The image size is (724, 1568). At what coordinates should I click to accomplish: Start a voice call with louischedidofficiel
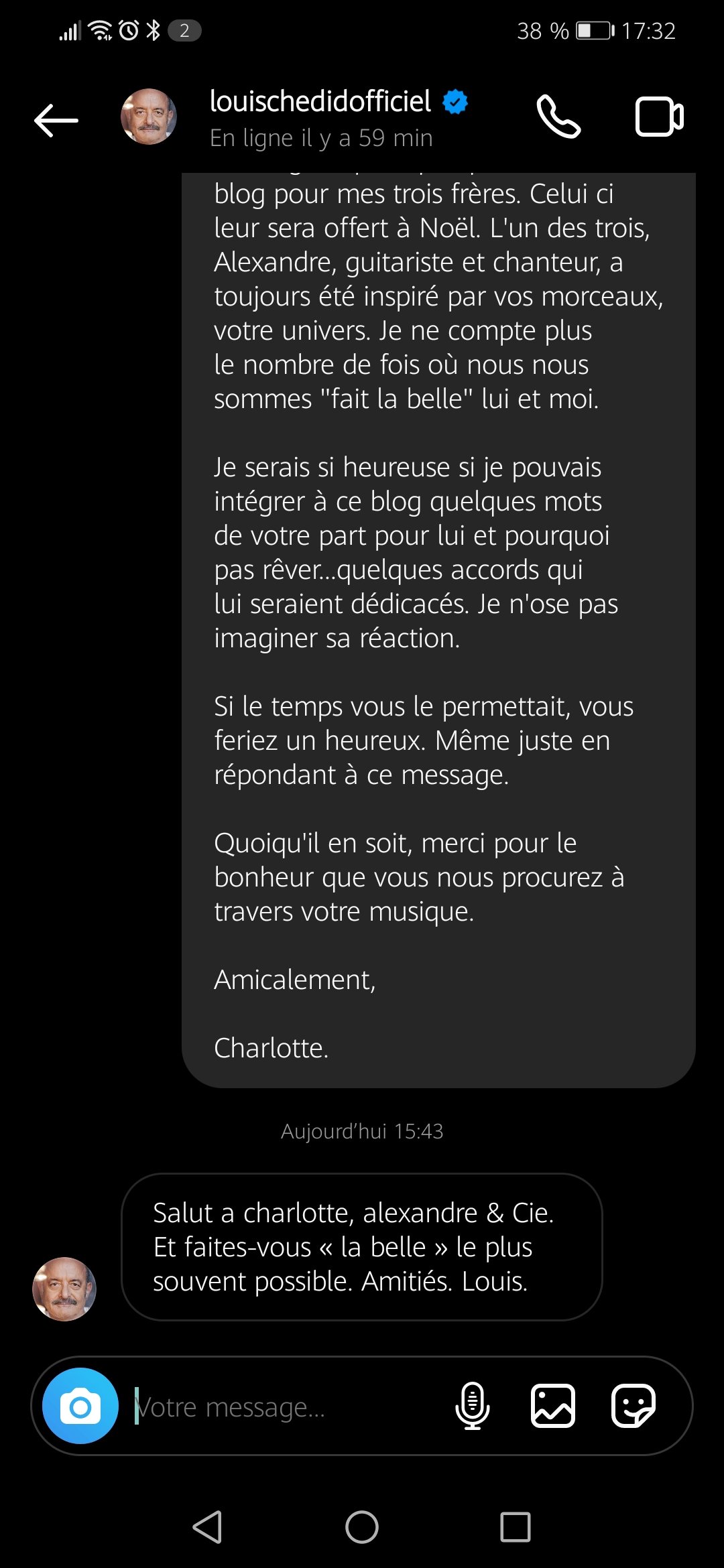coord(558,117)
